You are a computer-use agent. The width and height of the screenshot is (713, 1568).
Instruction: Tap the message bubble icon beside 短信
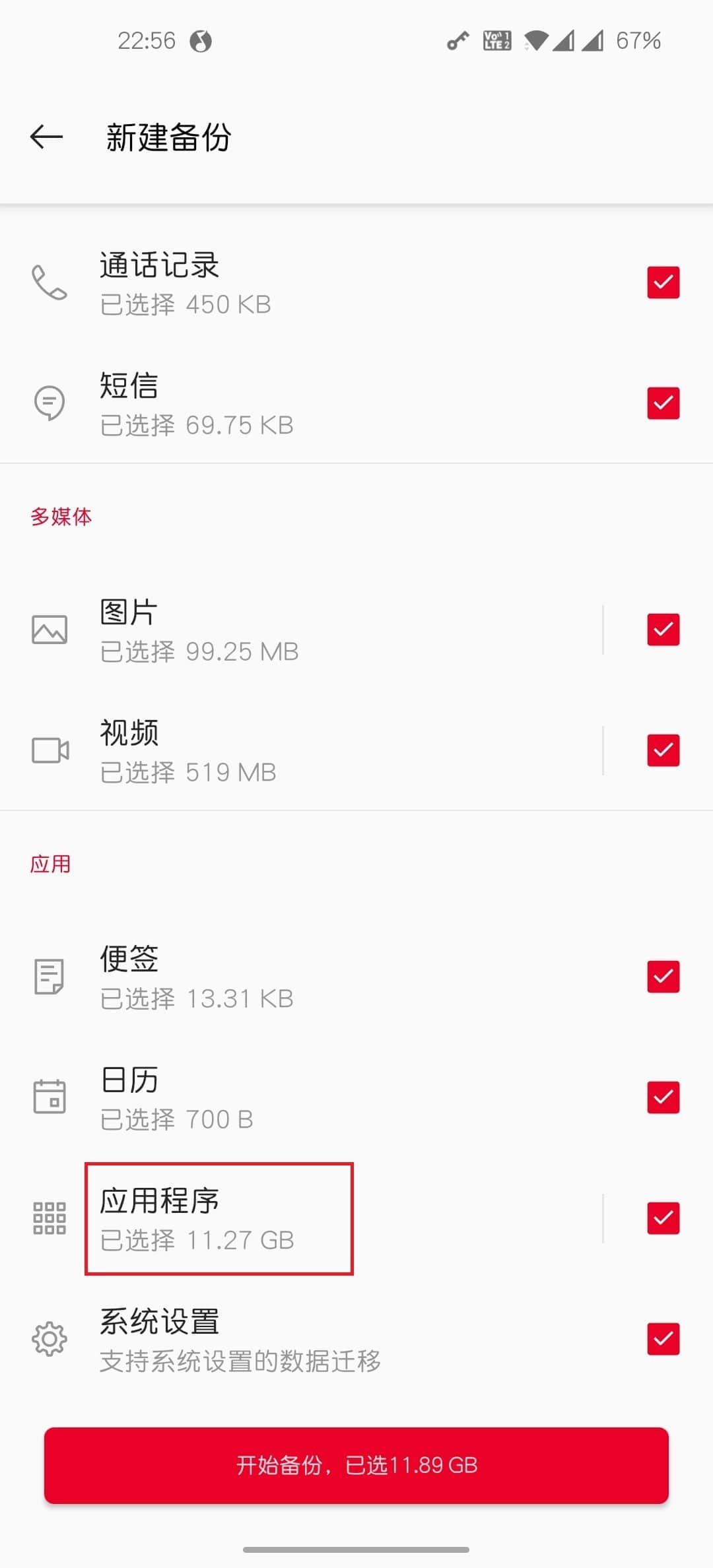pyautogui.click(x=50, y=403)
